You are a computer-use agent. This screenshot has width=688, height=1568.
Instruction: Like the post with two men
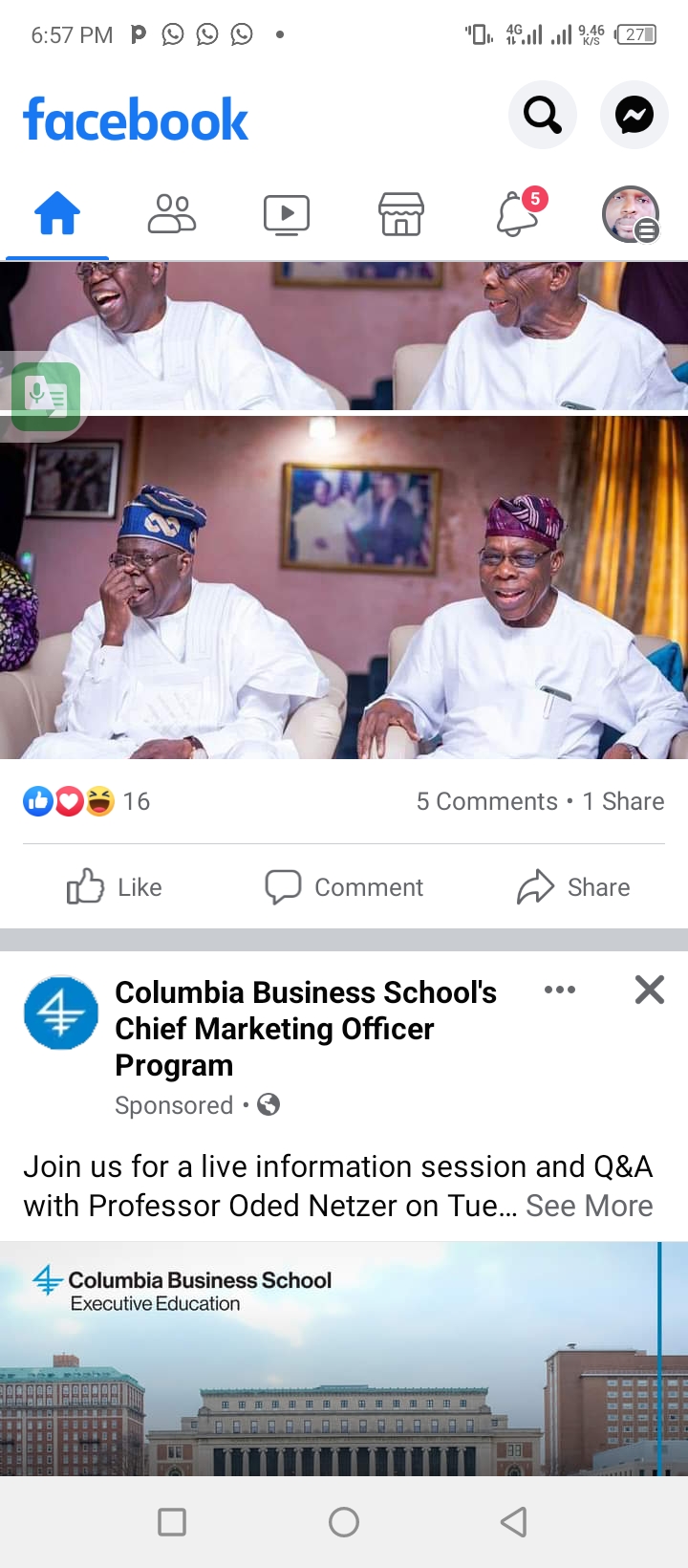115,887
